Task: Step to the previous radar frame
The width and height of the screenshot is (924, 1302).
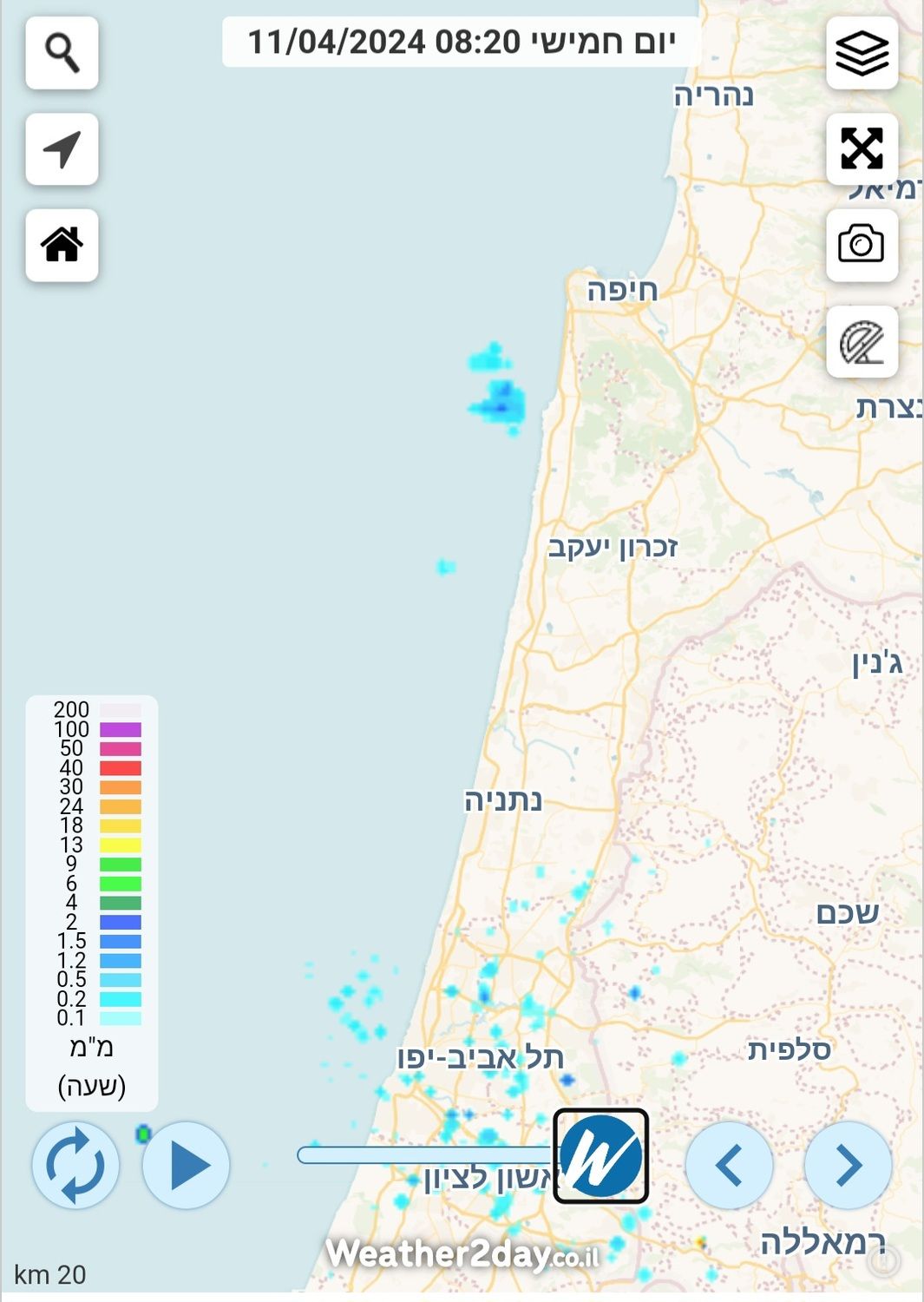Action: click(729, 1165)
